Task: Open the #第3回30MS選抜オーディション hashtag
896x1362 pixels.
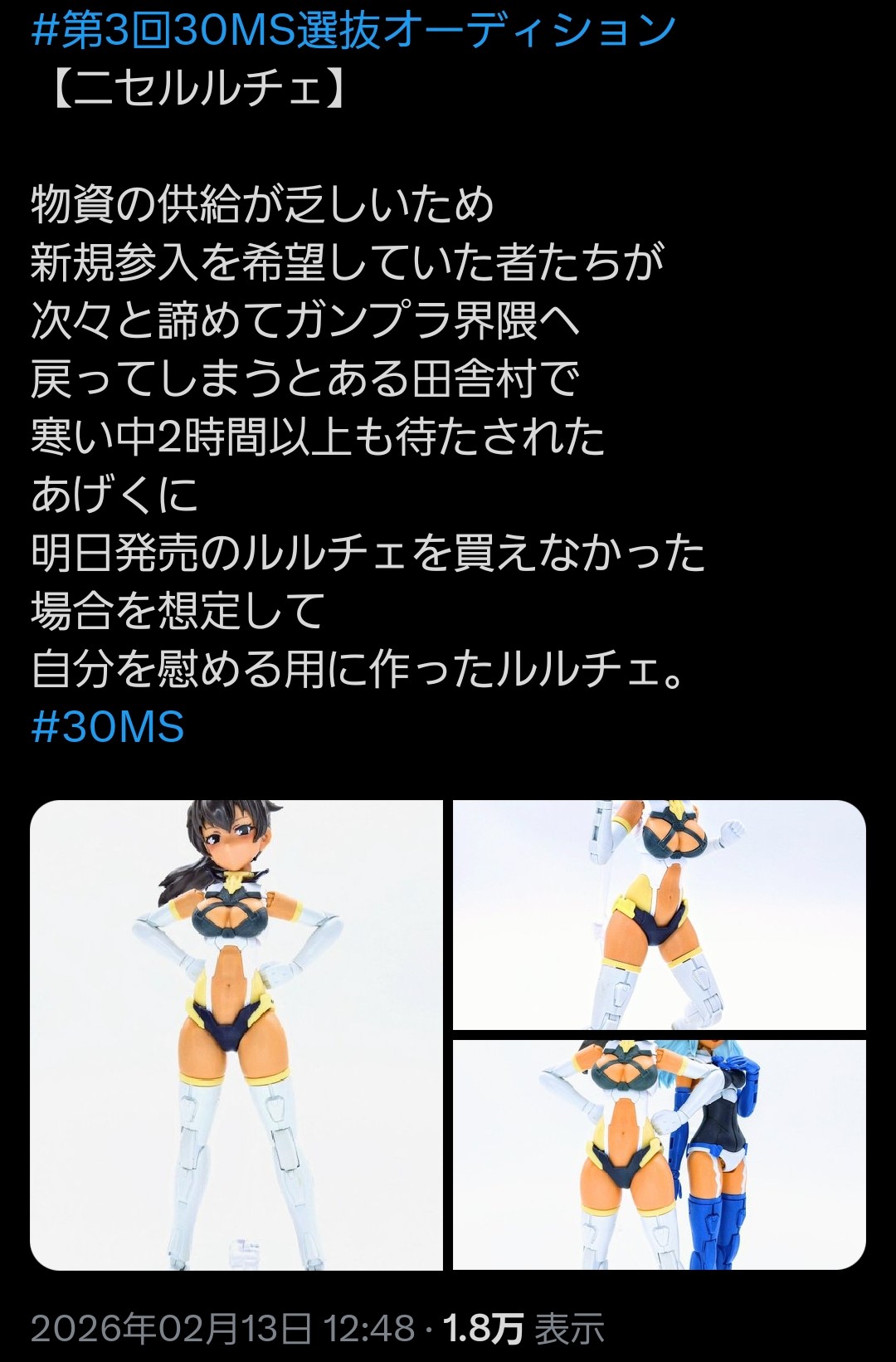Action: [x=353, y=31]
